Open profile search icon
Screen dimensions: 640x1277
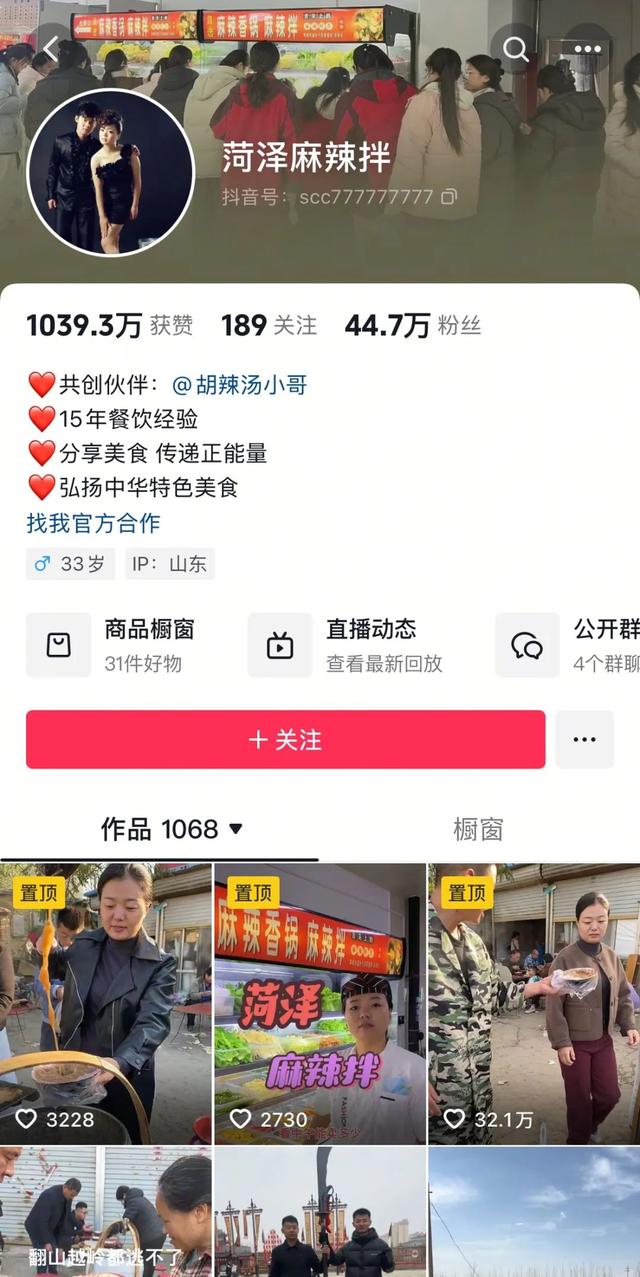pyautogui.click(x=515, y=48)
